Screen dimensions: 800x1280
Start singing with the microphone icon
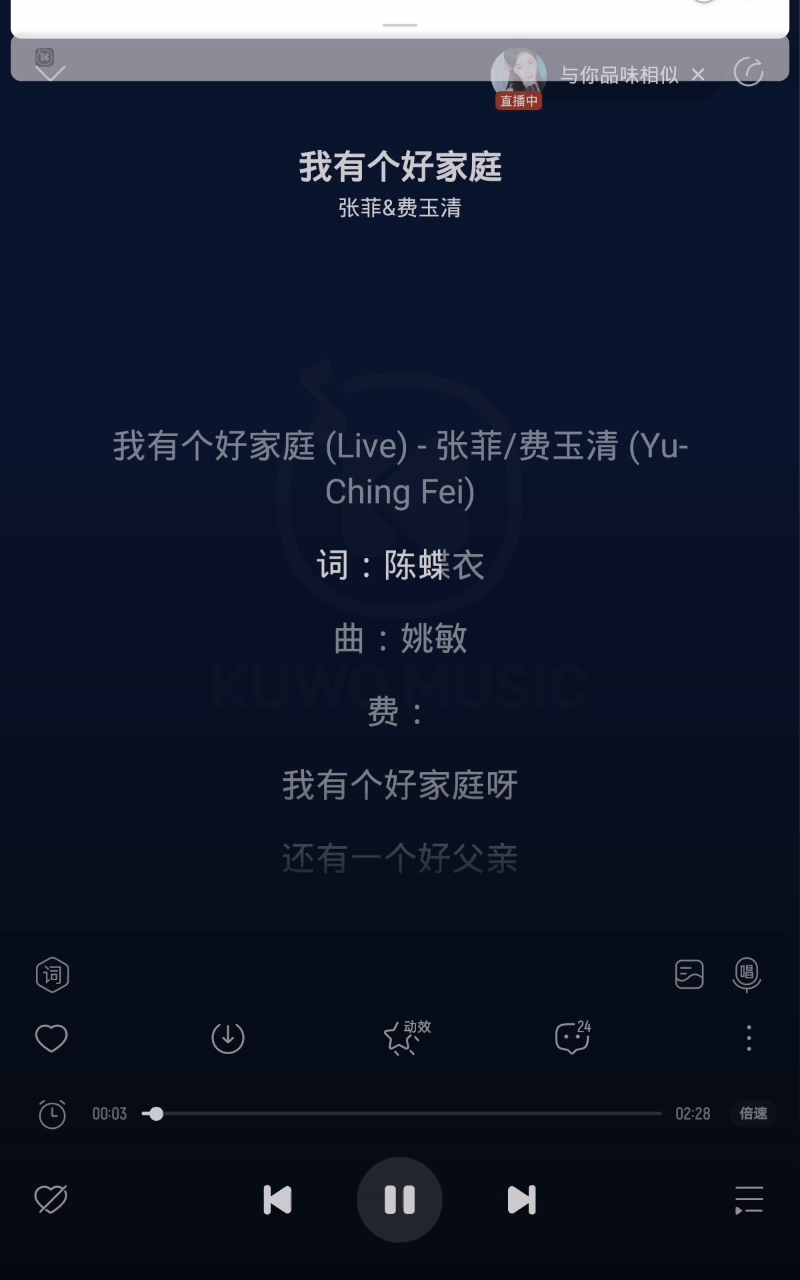pyautogui.click(x=746, y=974)
